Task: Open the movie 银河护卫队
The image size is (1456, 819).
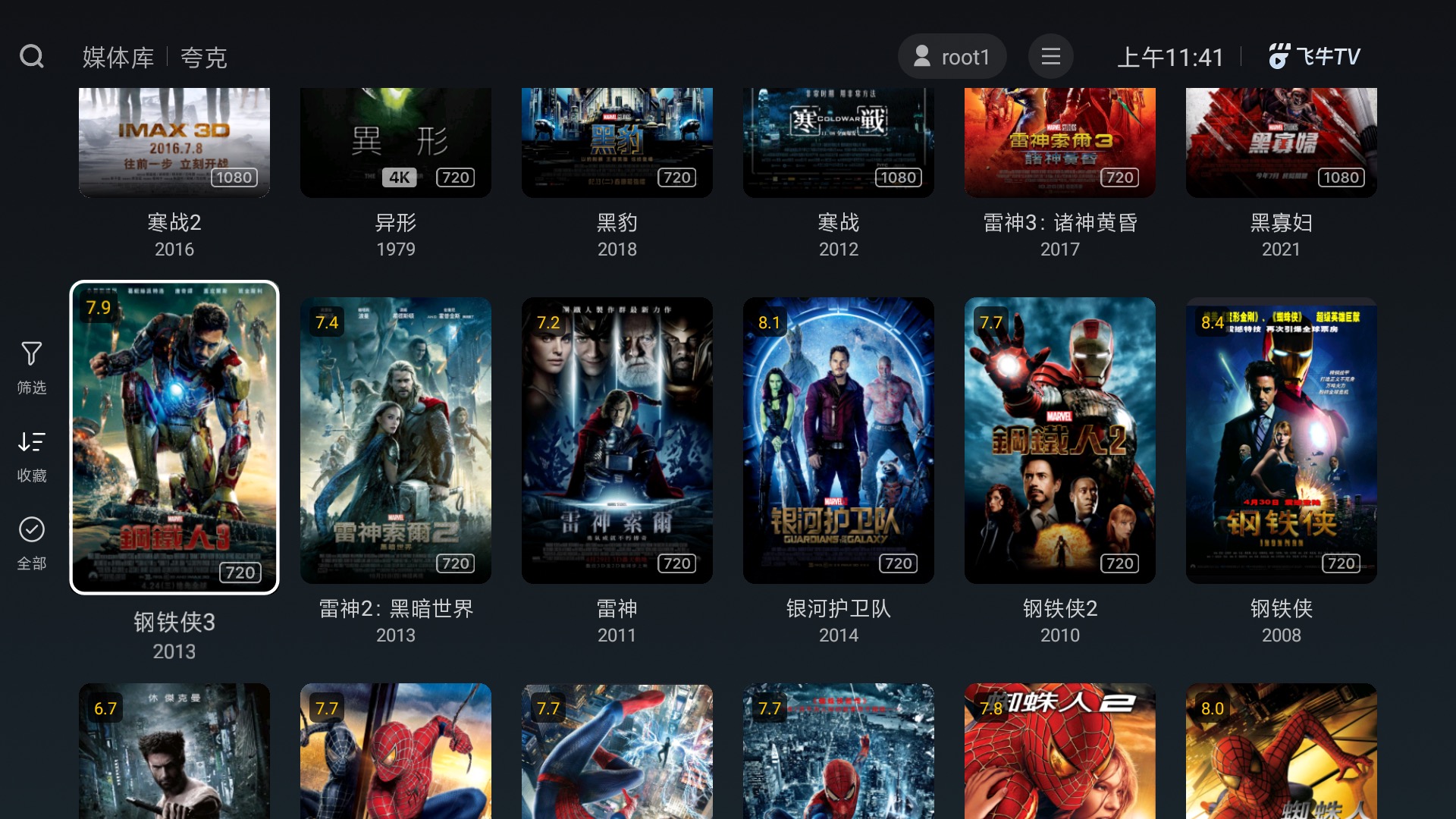Action: point(839,440)
